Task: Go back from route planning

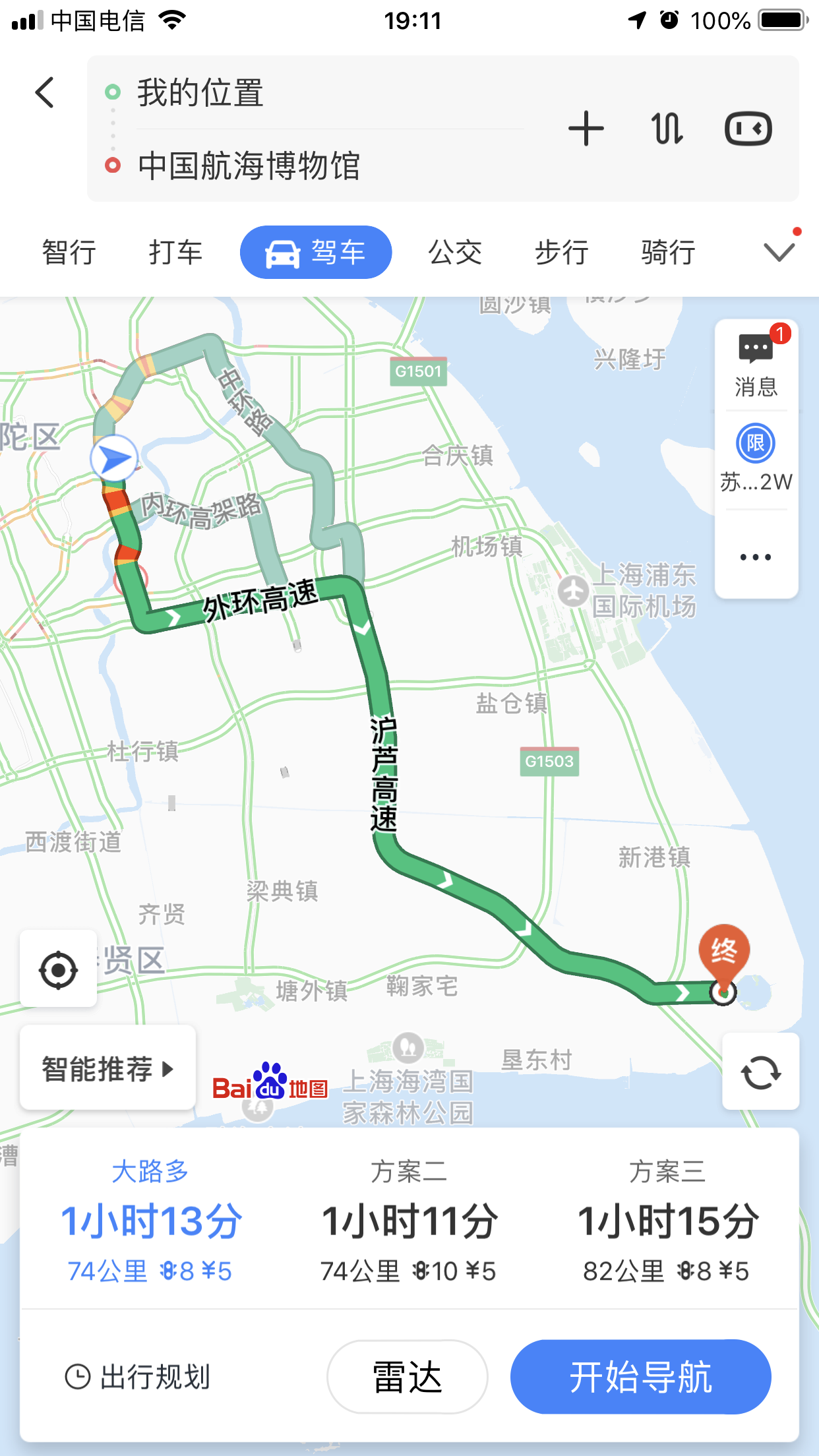Action: pyautogui.click(x=45, y=92)
